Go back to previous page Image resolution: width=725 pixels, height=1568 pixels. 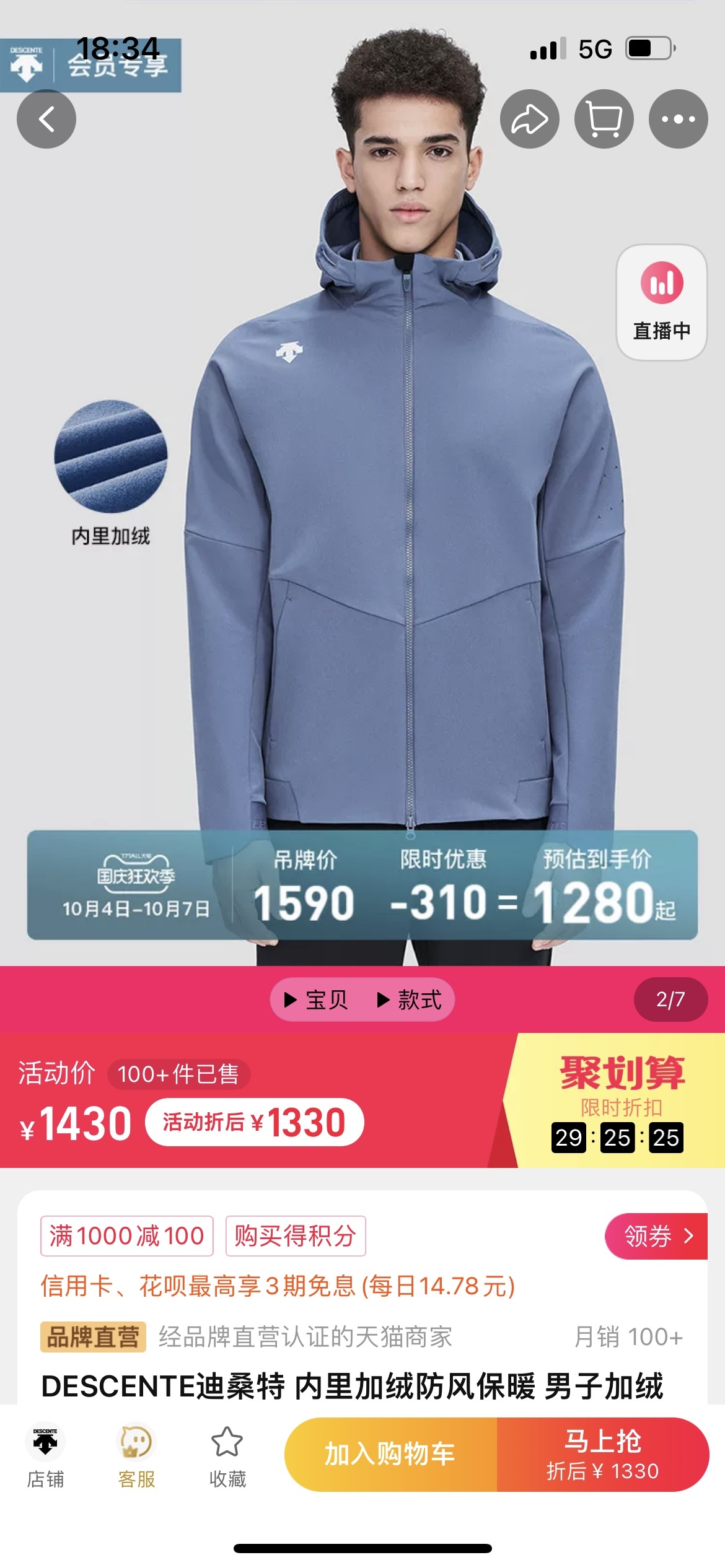[46, 119]
